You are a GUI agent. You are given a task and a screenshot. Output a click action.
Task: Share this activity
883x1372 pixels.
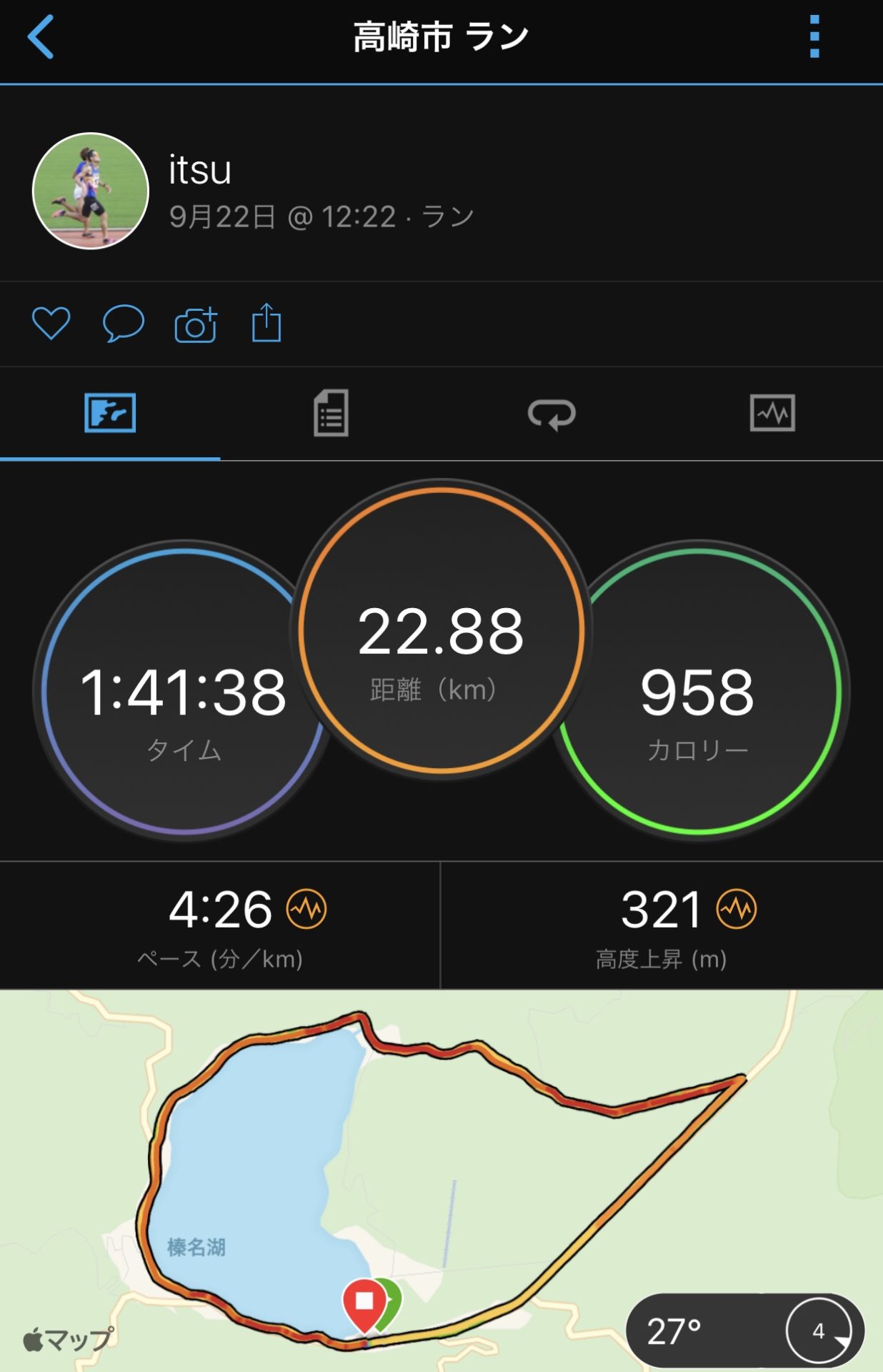point(266,323)
